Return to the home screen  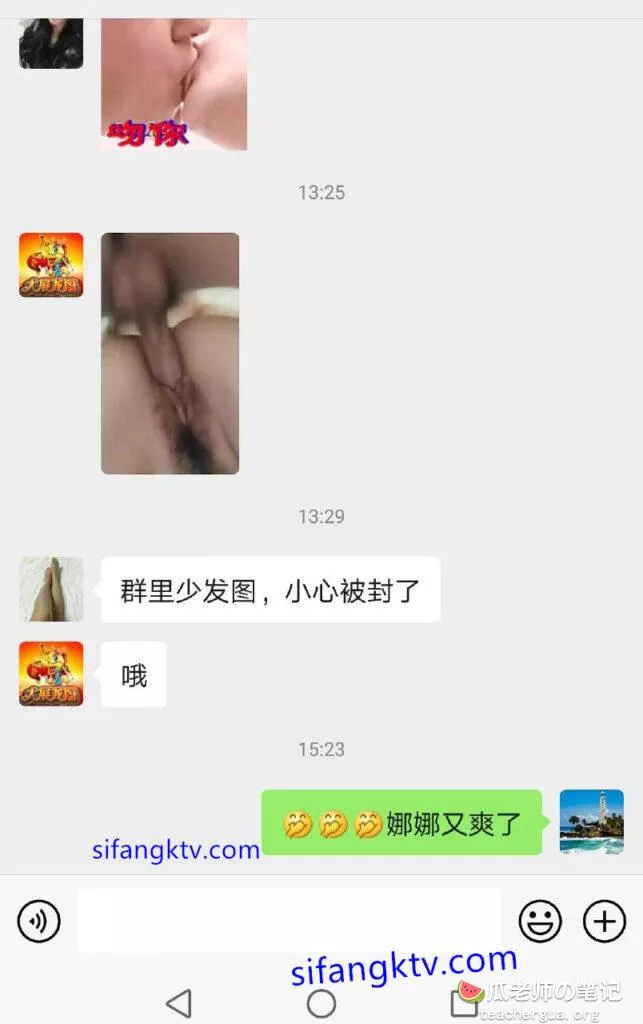click(321, 1002)
